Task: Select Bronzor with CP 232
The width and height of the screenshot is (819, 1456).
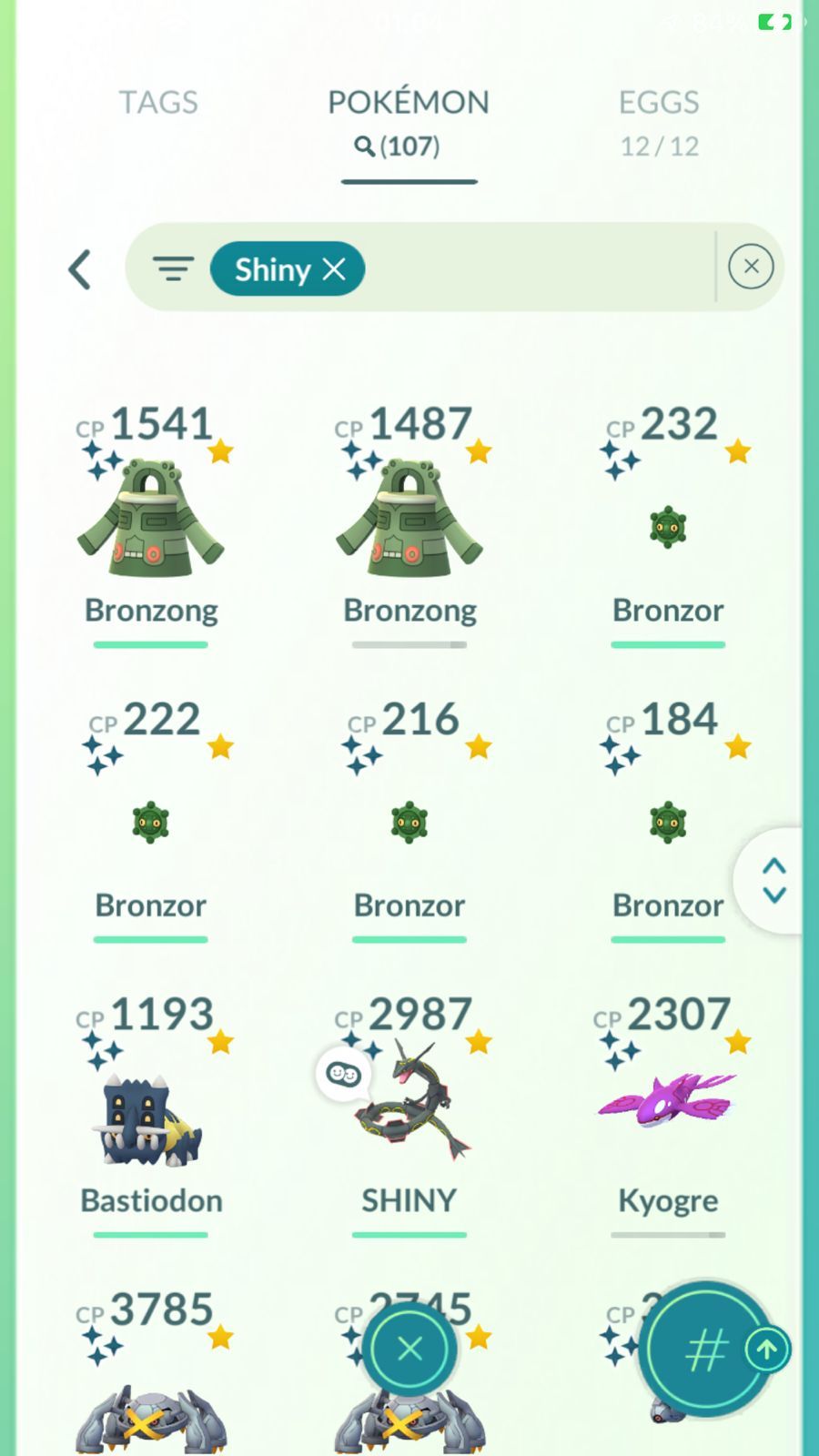Action: (x=668, y=528)
